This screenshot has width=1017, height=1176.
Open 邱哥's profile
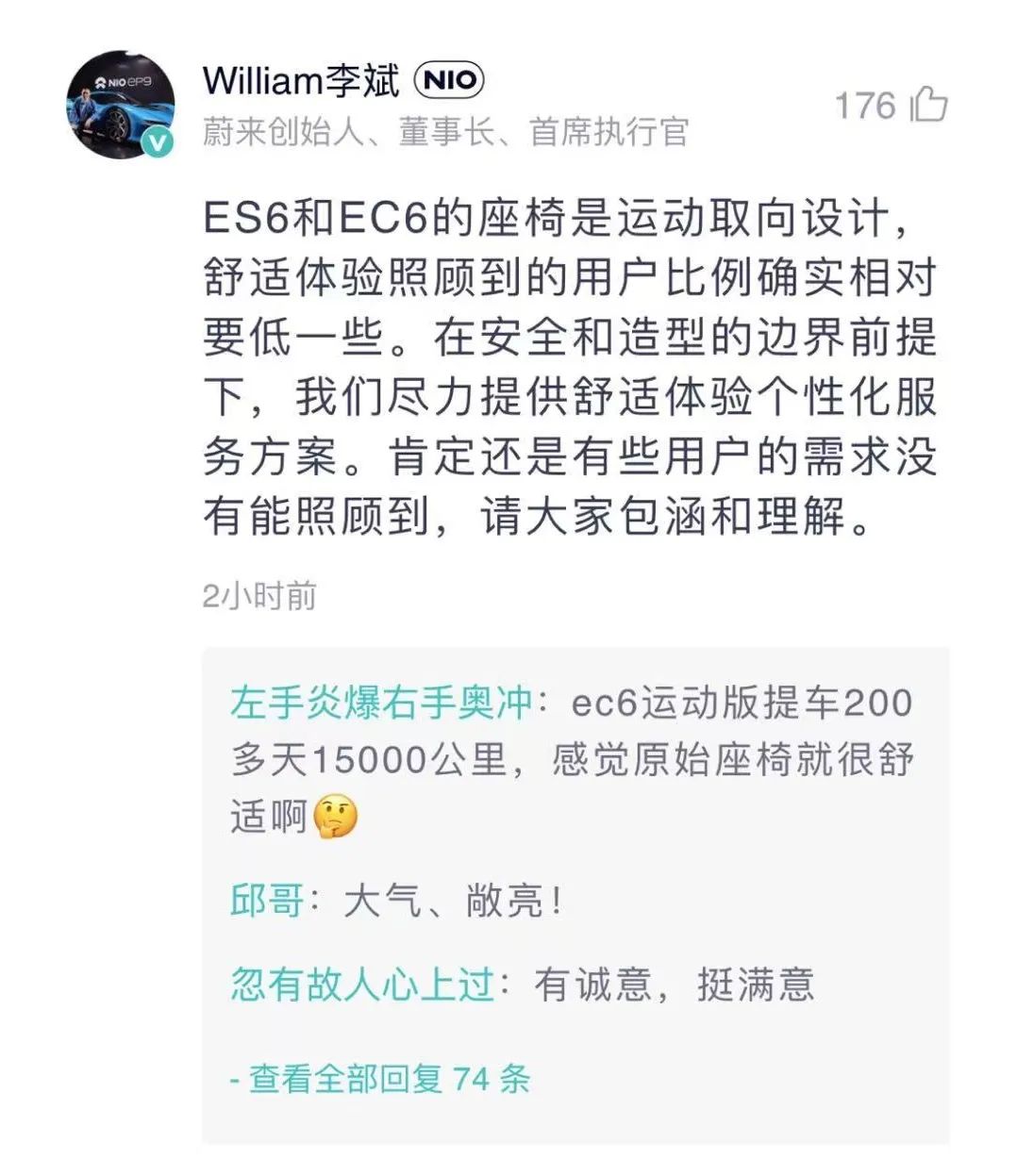click(x=267, y=902)
